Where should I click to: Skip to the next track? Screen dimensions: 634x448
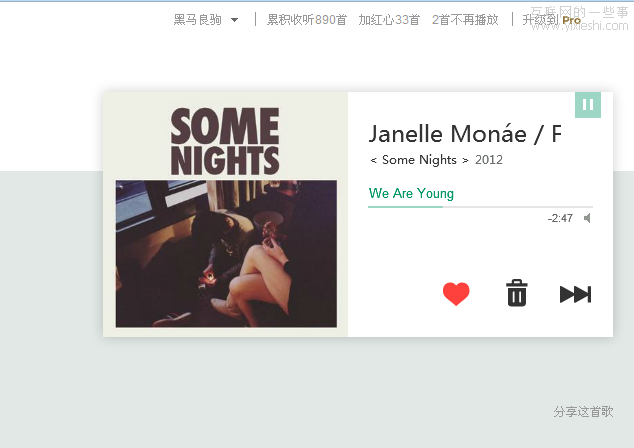(x=575, y=294)
